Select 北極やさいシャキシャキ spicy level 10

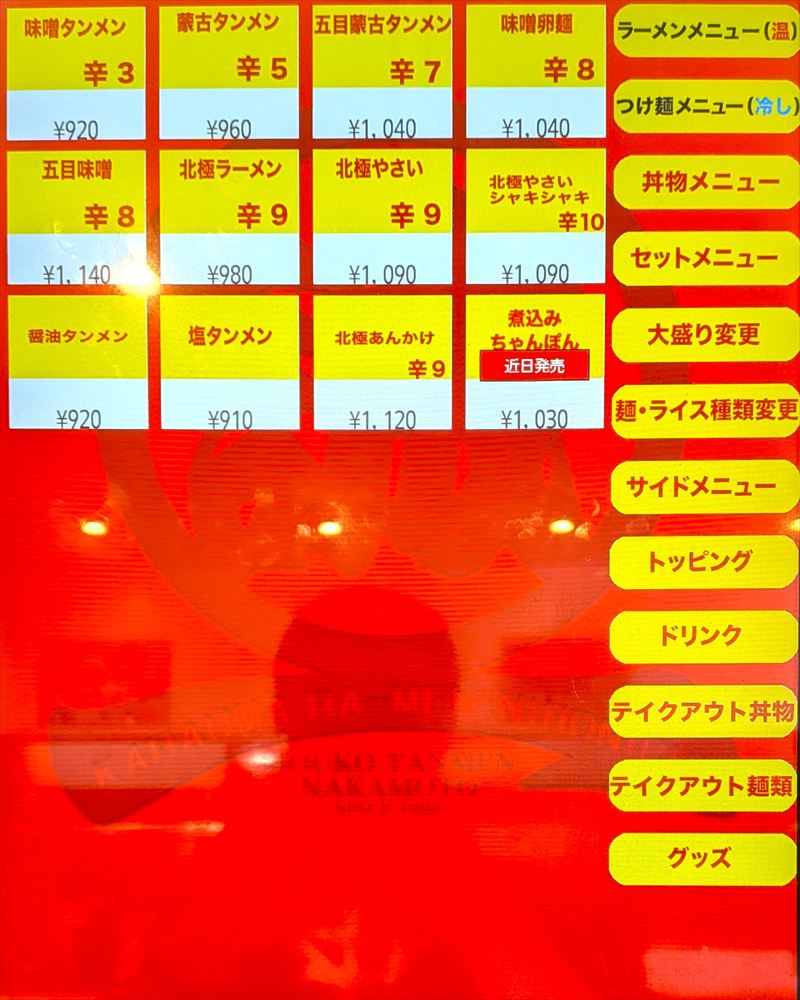pos(535,217)
